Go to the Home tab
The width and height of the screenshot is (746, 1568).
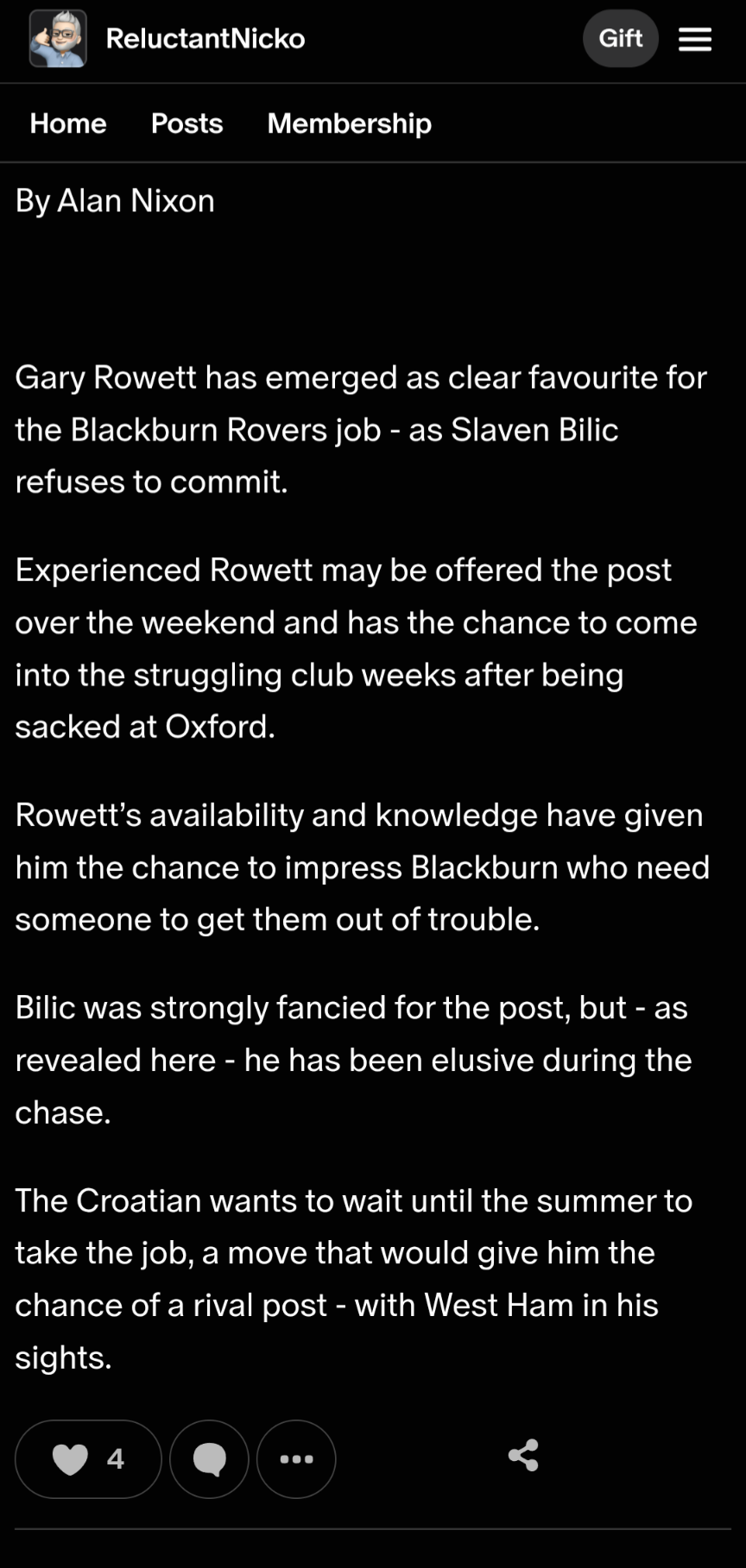tap(68, 123)
